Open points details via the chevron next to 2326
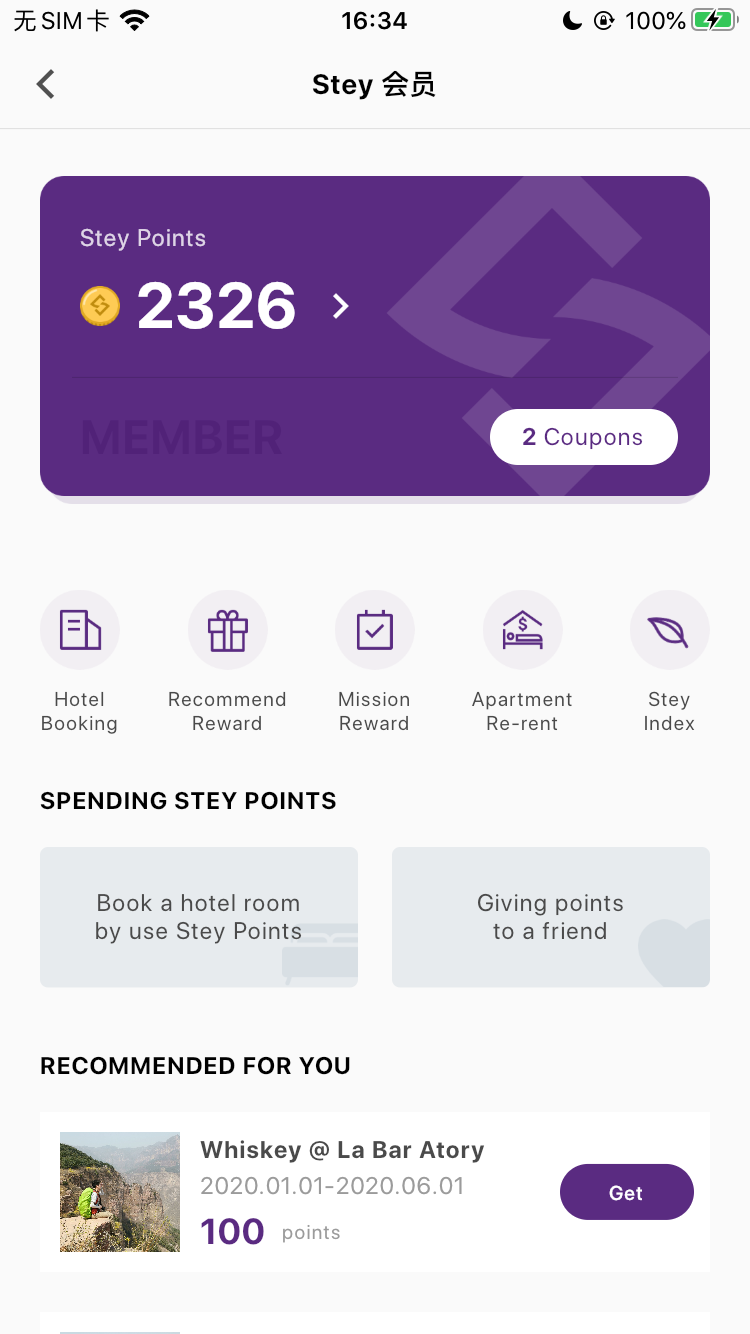 pos(340,306)
